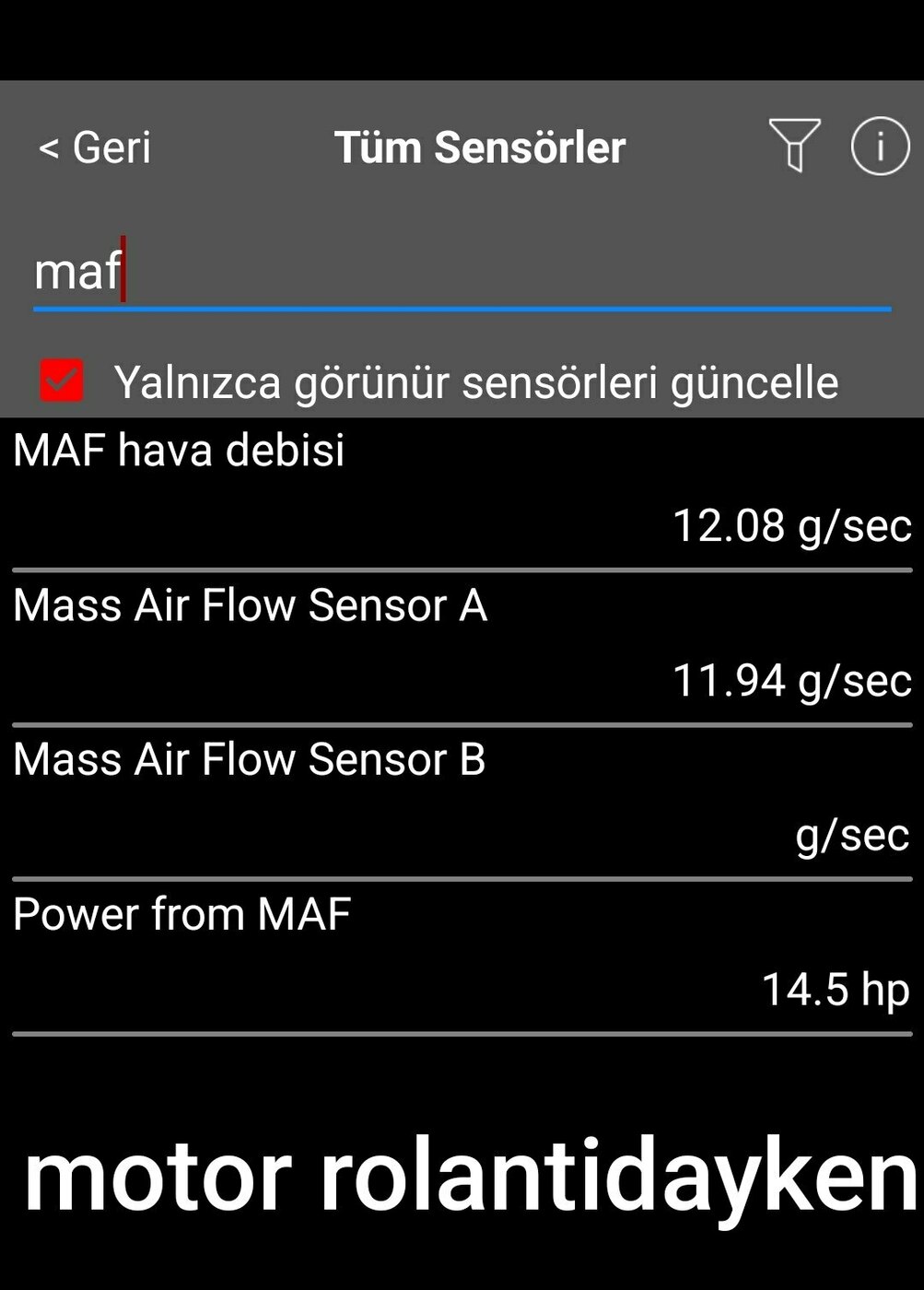Go back with the Geri button
Viewport: 924px width, 1290px height.
(x=94, y=147)
